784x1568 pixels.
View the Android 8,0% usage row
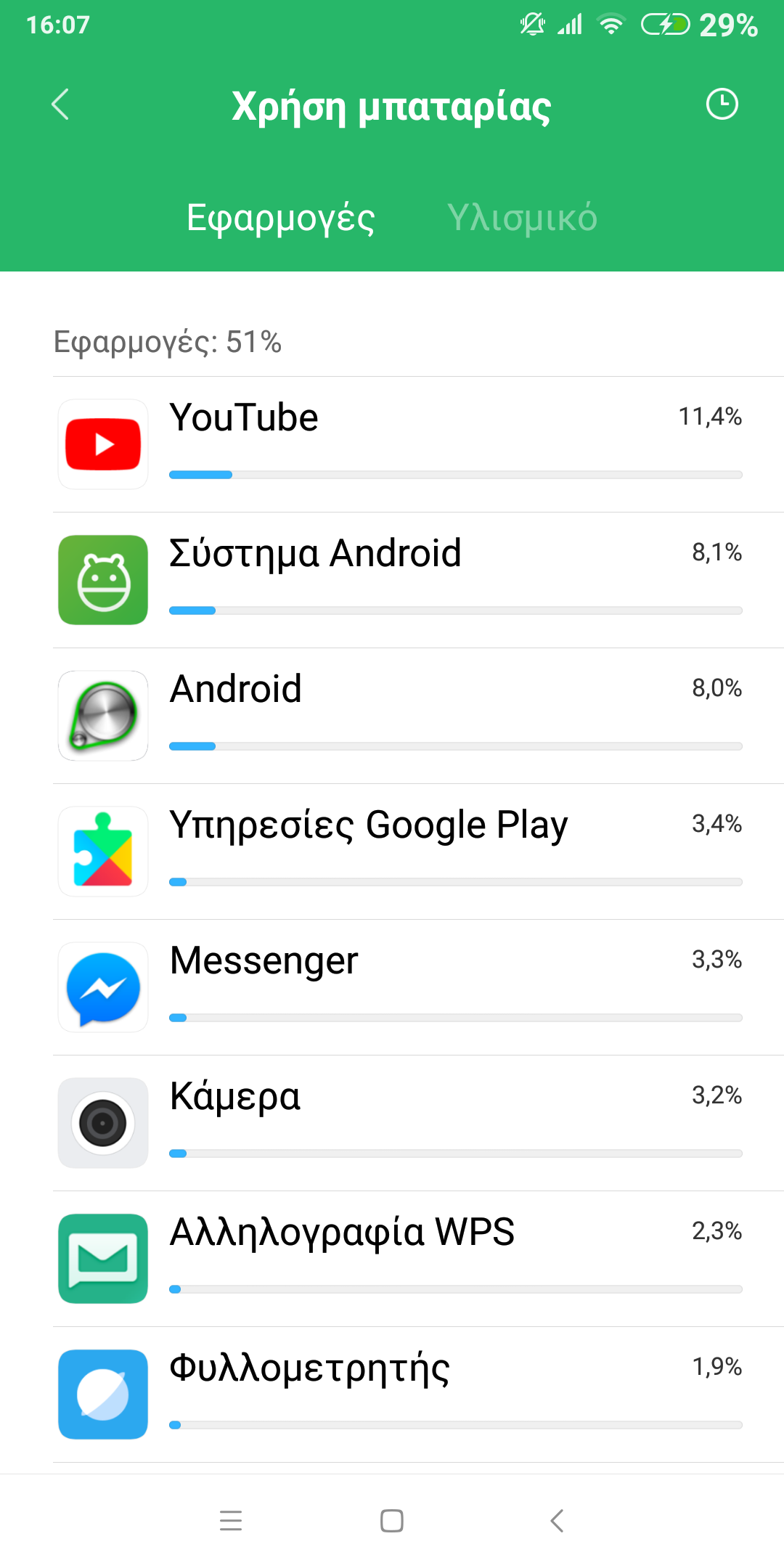(x=418, y=716)
